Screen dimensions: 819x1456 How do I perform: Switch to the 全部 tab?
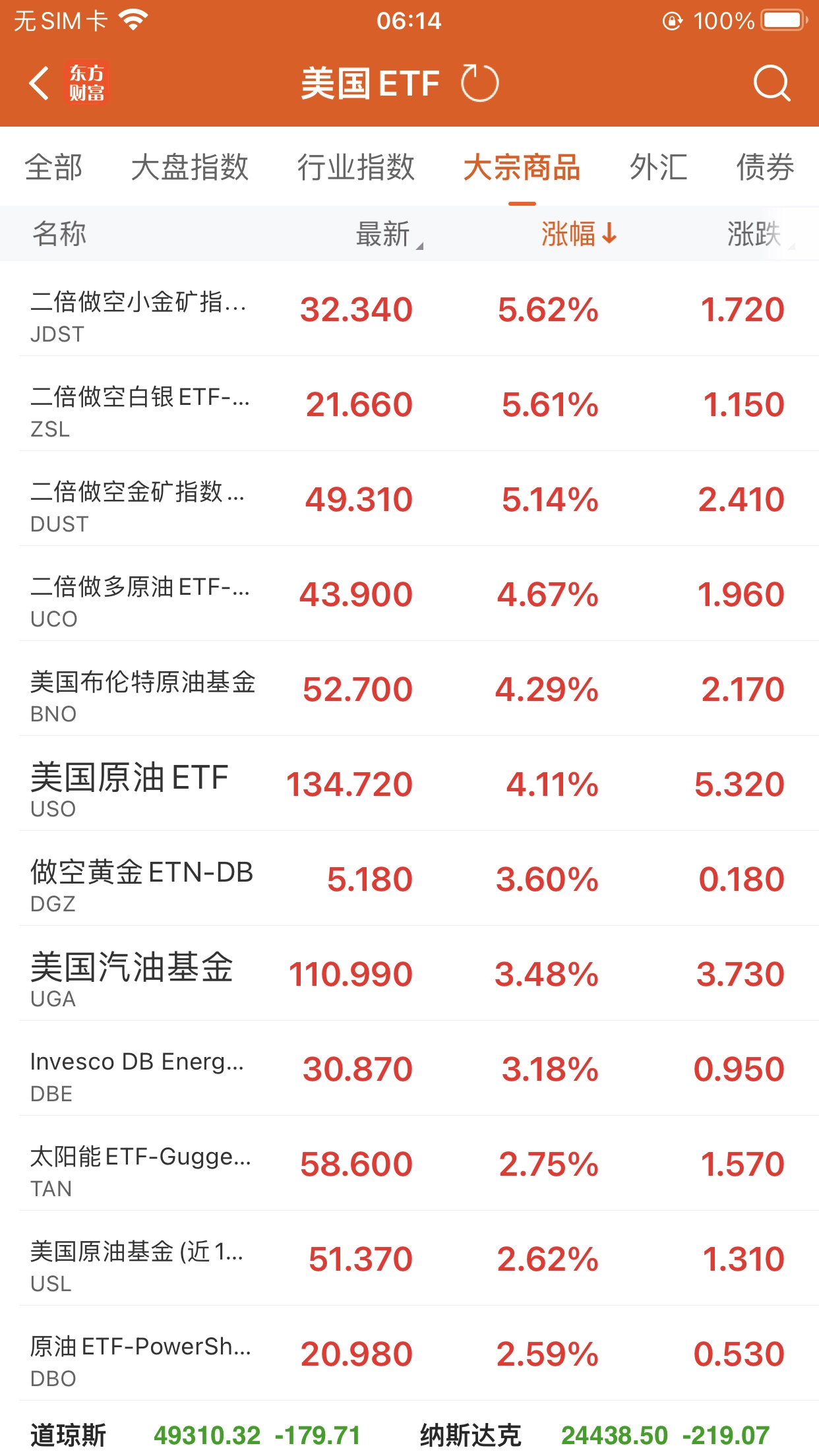coord(53,167)
